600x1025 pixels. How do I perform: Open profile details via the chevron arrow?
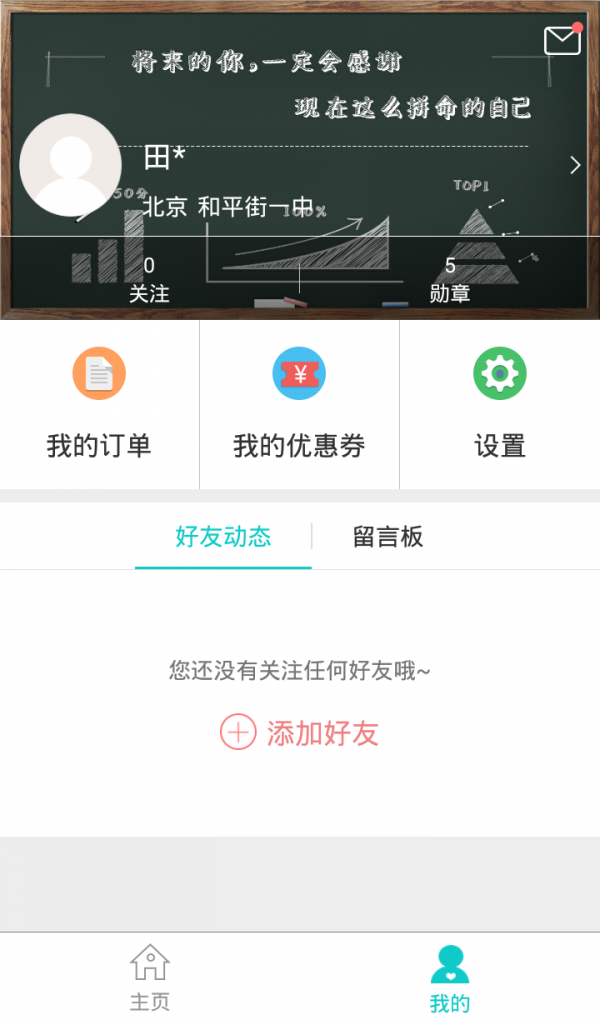click(575, 165)
